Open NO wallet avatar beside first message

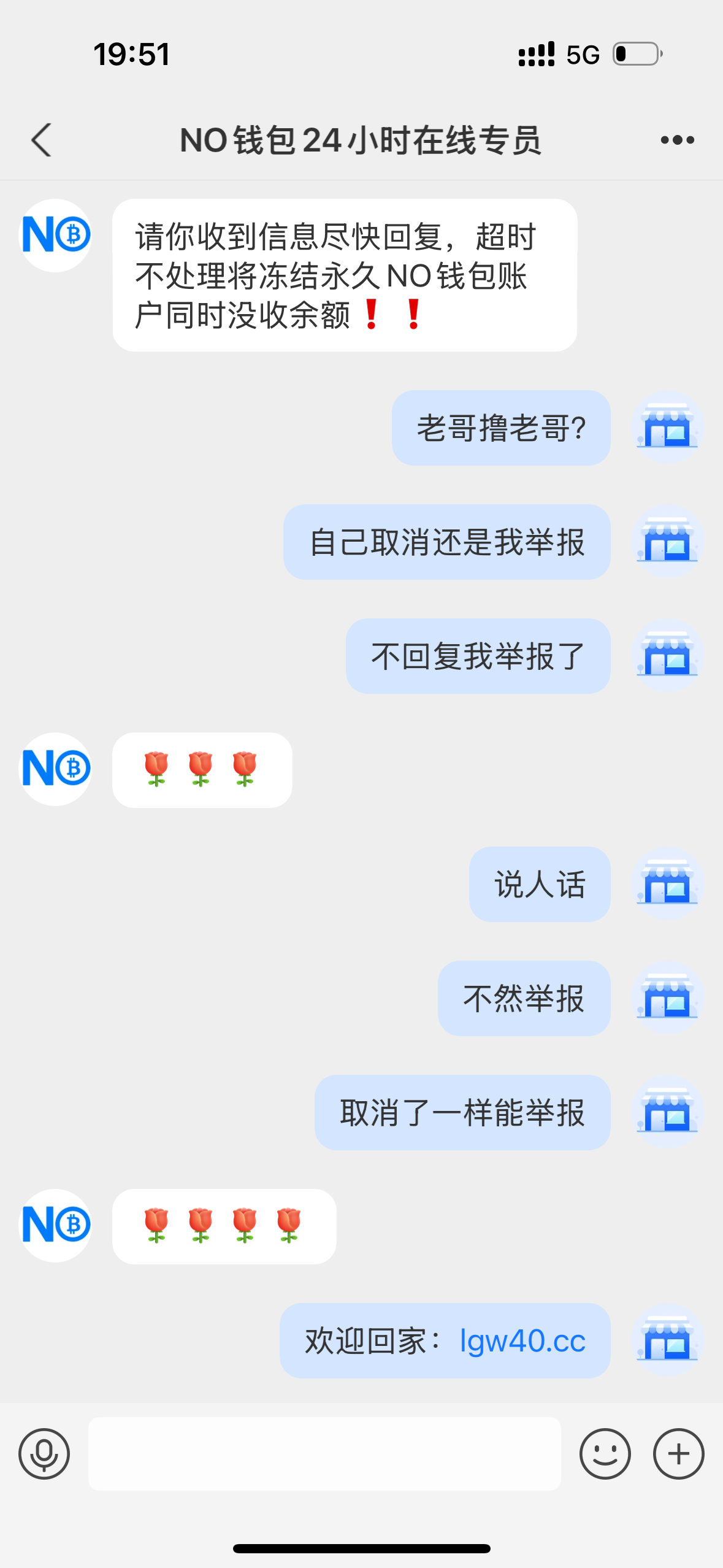click(x=56, y=235)
